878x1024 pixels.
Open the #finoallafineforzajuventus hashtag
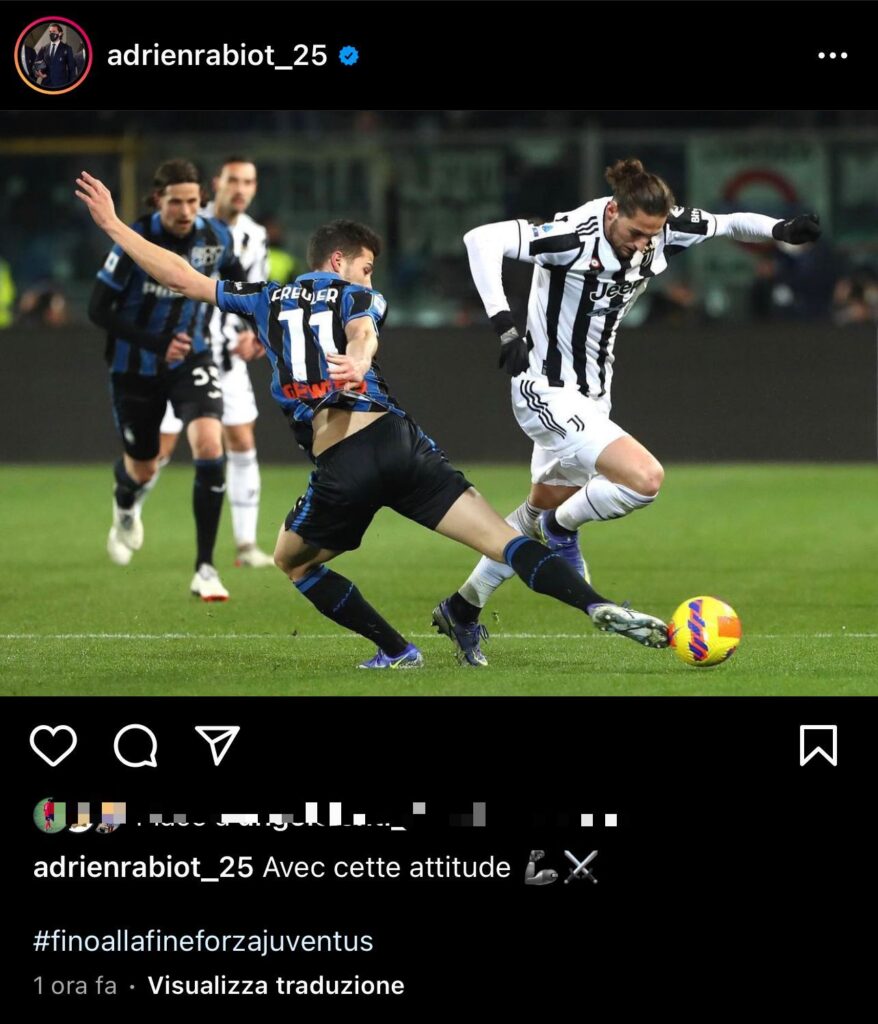203,941
